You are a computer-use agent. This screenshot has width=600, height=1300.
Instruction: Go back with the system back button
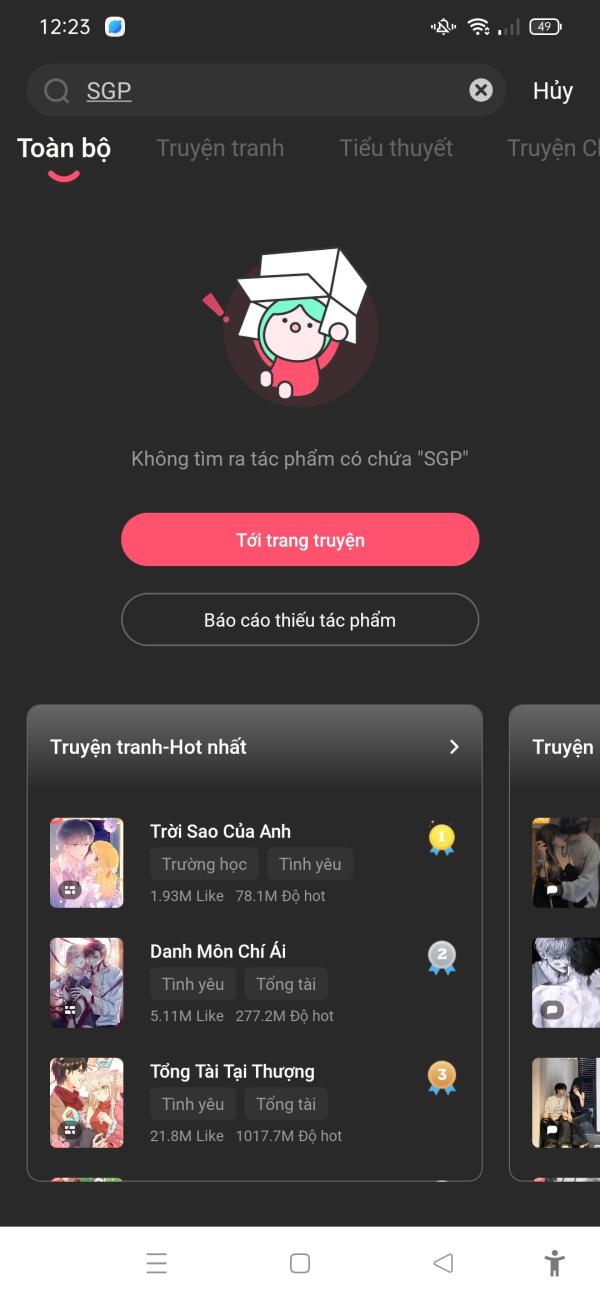(x=443, y=1263)
